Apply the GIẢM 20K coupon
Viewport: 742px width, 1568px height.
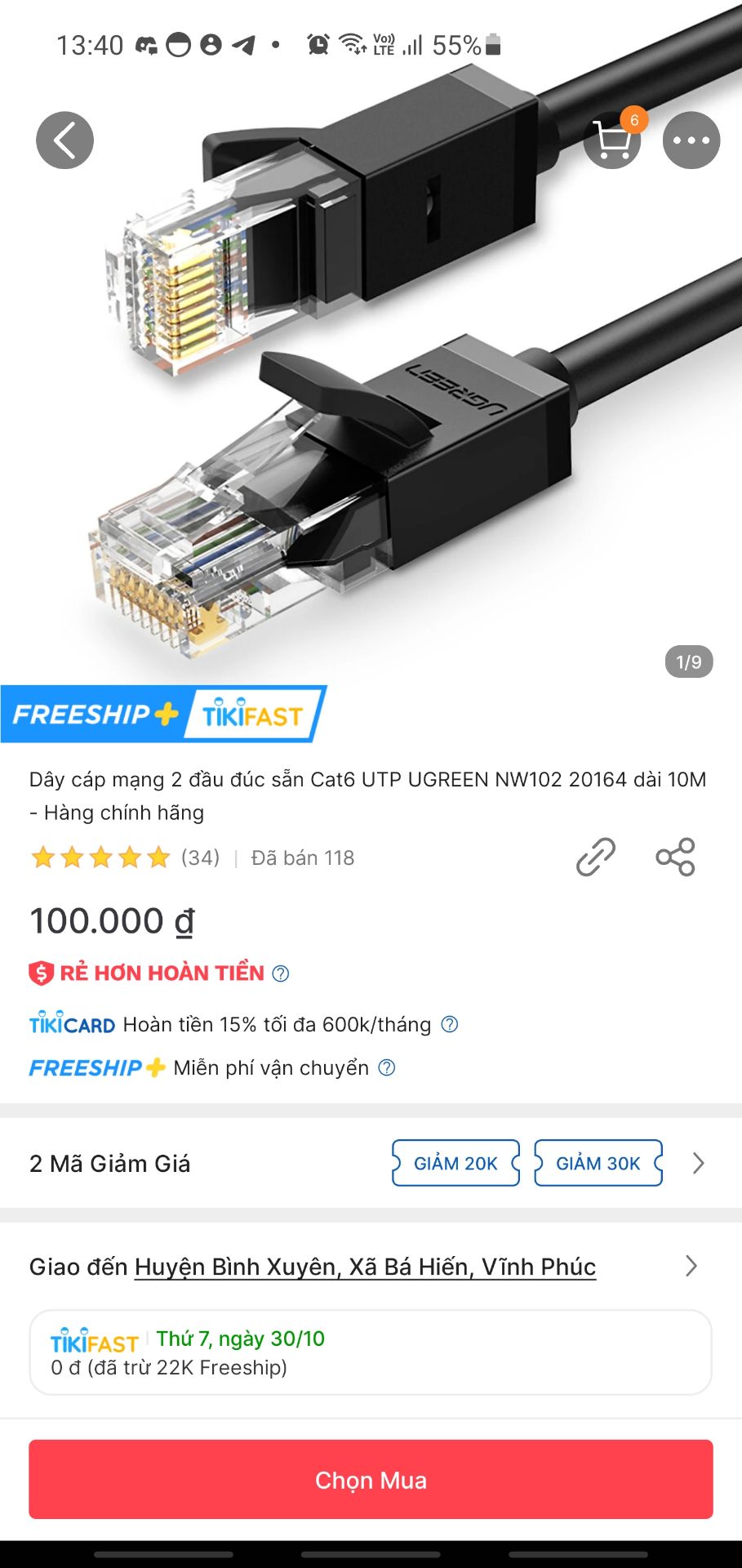(x=455, y=1162)
